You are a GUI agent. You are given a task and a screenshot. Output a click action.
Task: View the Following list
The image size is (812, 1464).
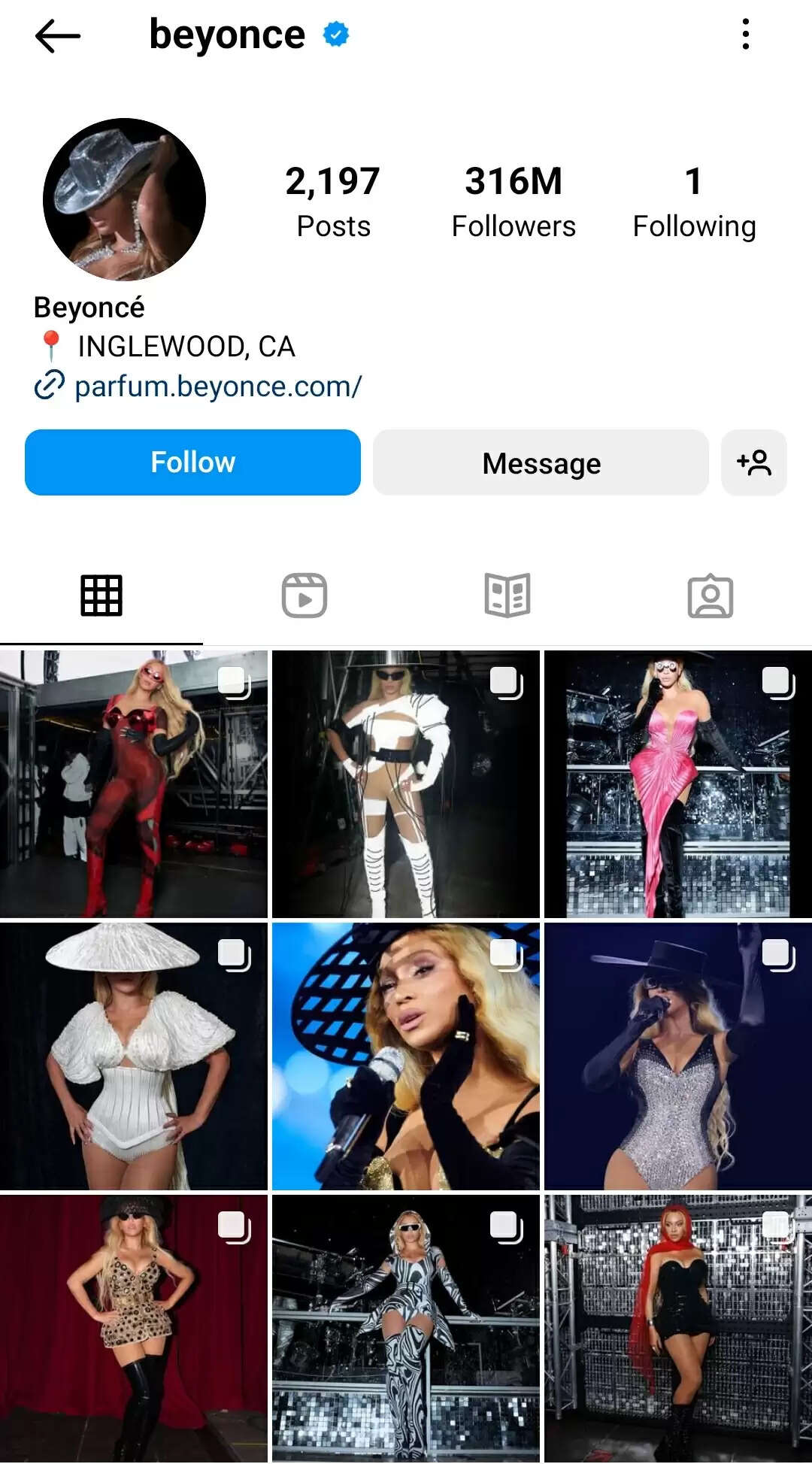pyautogui.click(x=694, y=202)
